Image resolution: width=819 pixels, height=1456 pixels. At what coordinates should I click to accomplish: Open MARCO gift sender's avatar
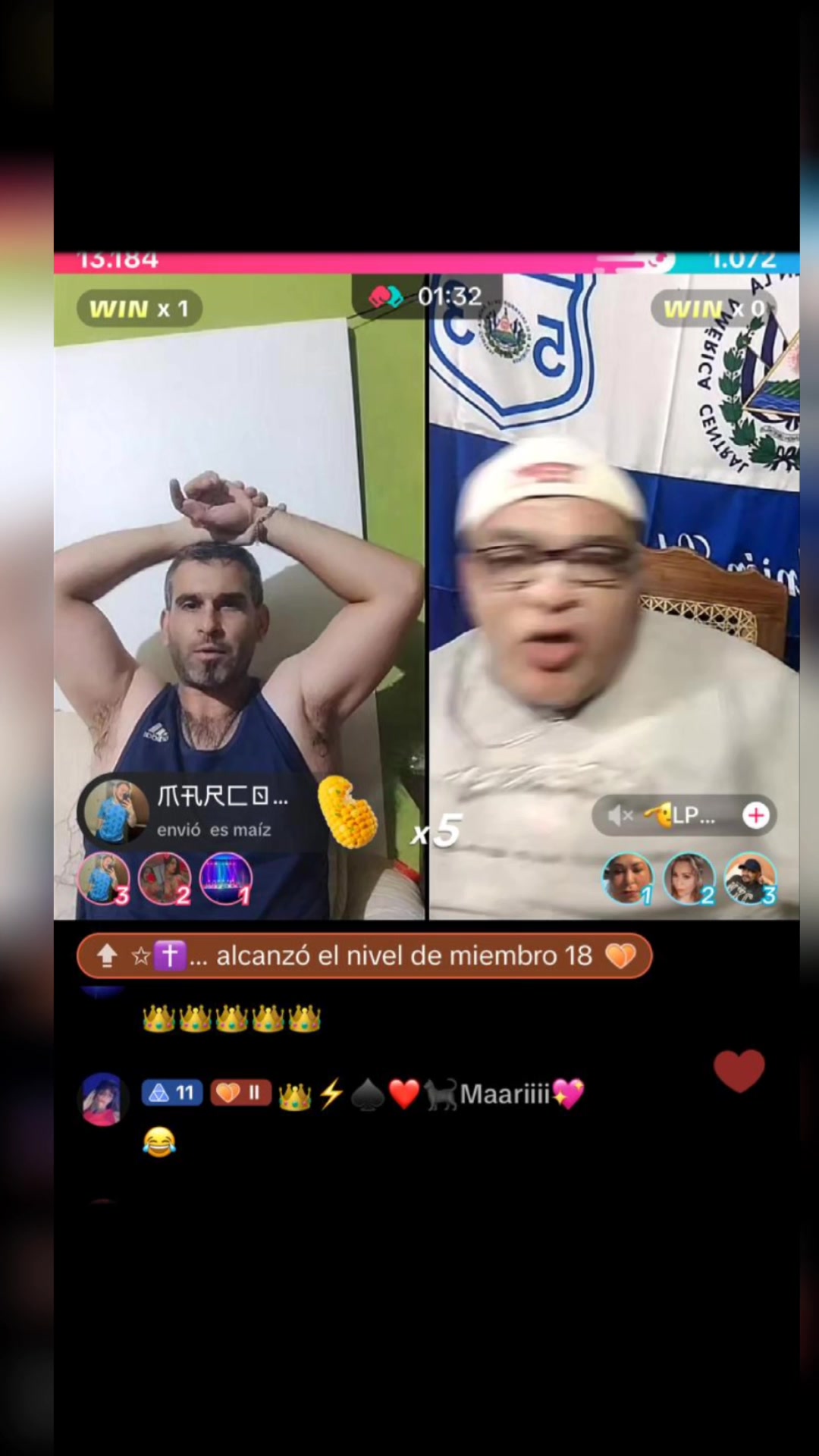tap(115, 812)
